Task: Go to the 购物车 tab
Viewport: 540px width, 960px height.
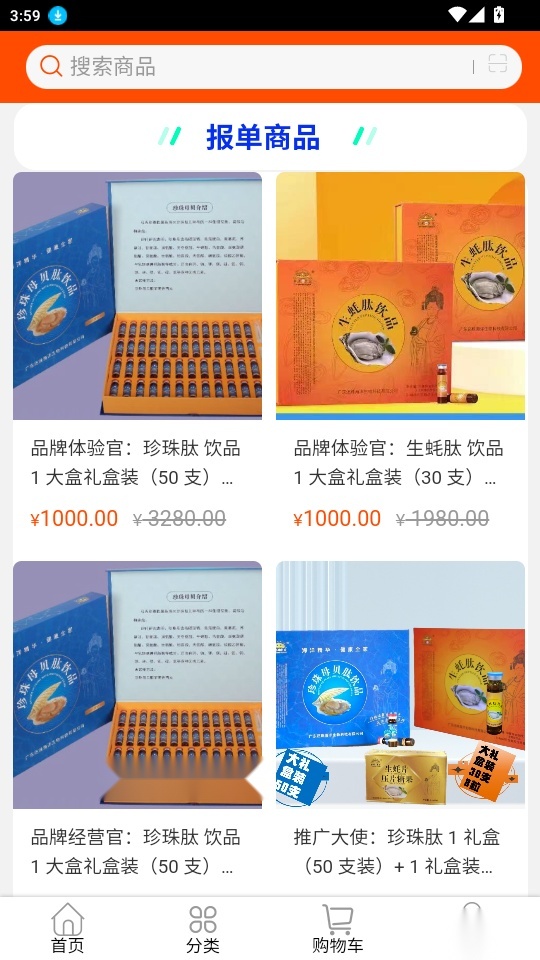Action: point(337,928)
